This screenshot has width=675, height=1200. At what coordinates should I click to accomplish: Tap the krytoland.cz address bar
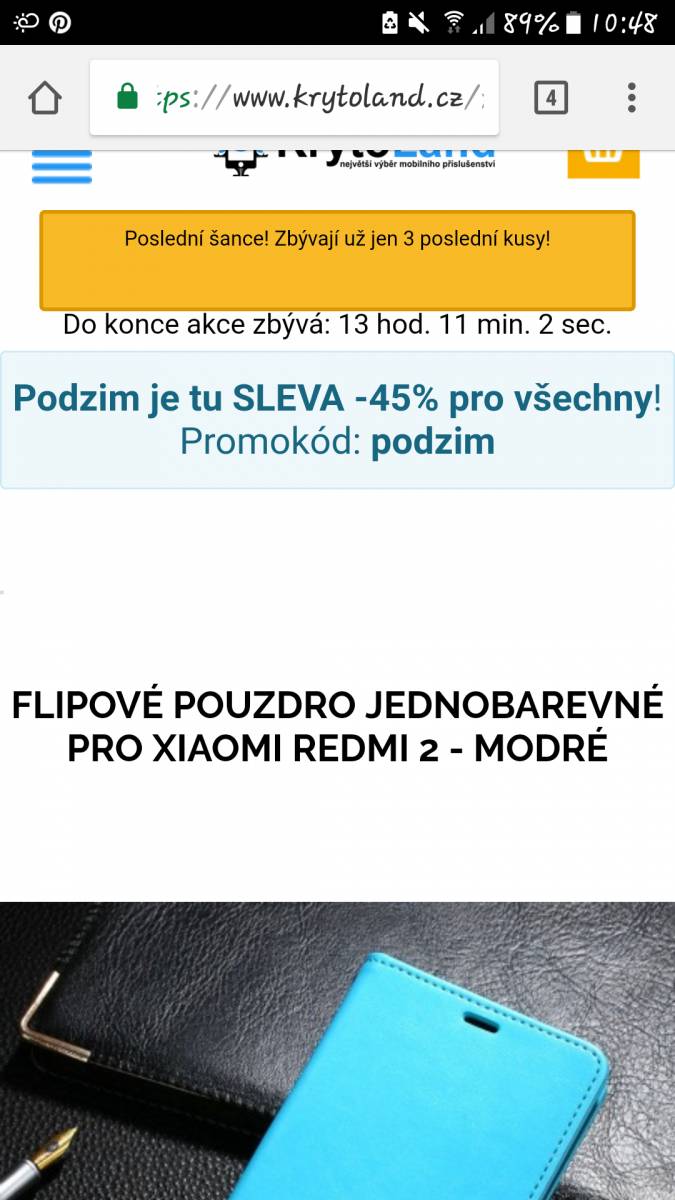tap(294, 98)
